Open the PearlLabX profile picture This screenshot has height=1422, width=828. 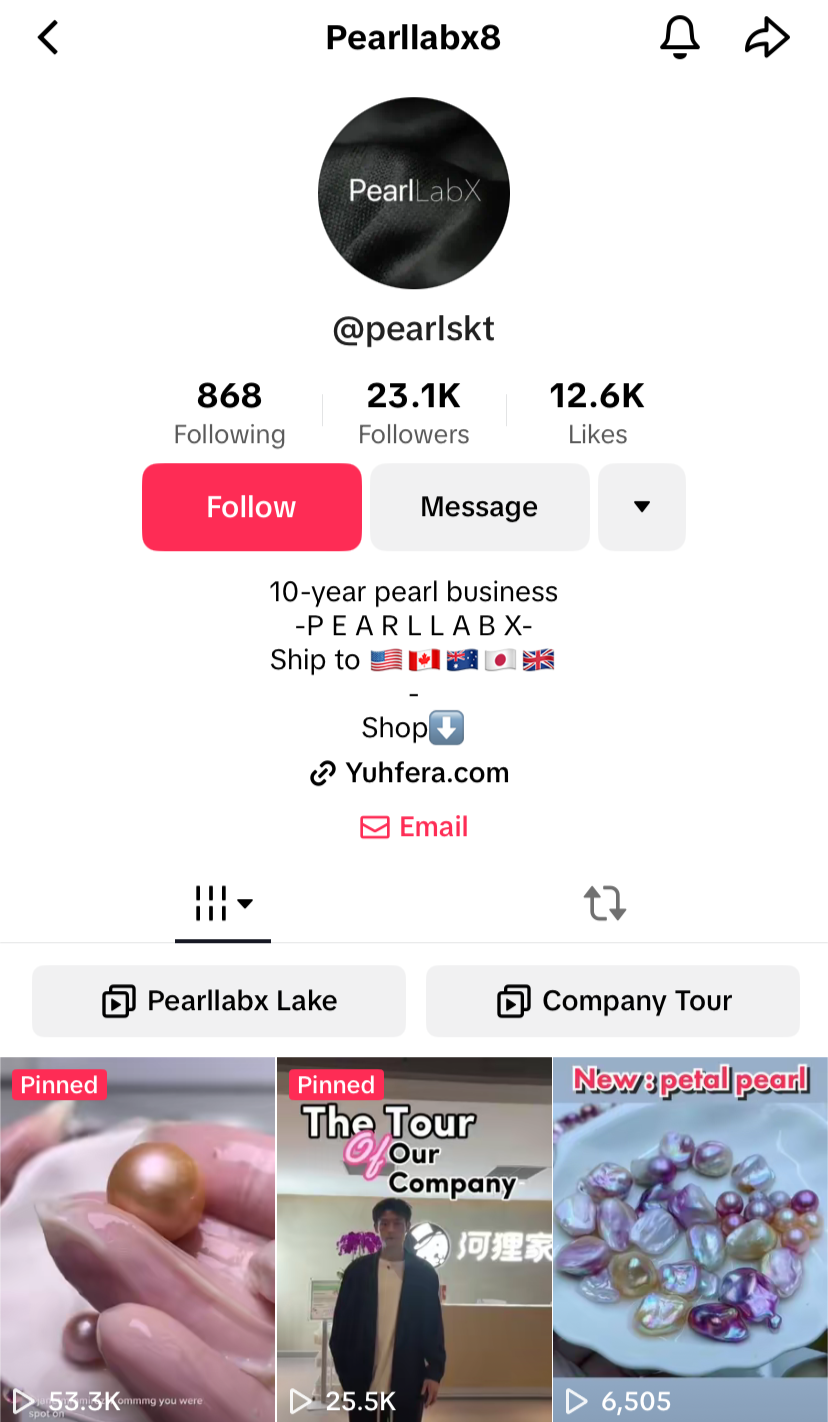[x=414, y=193]
